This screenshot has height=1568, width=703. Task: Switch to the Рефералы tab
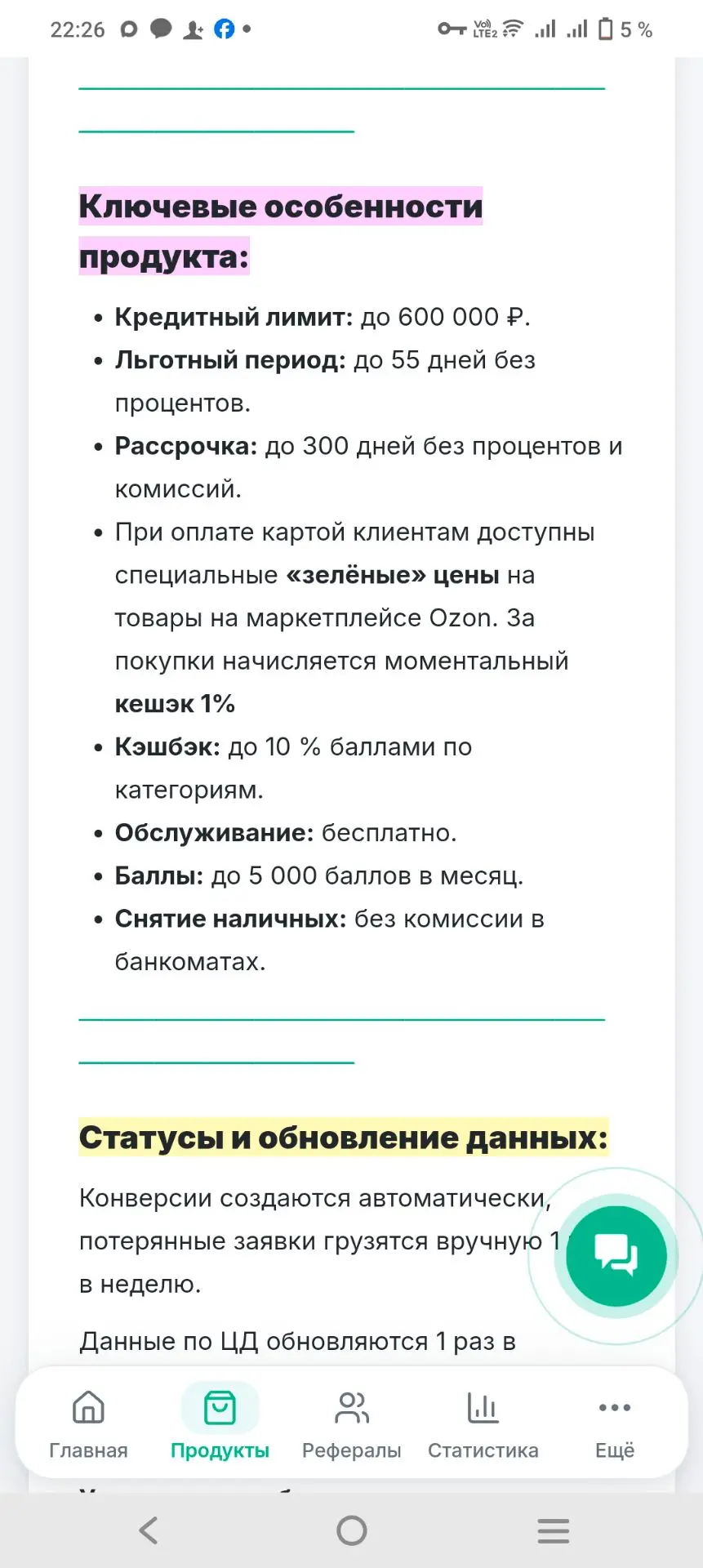click(351, 1425)
